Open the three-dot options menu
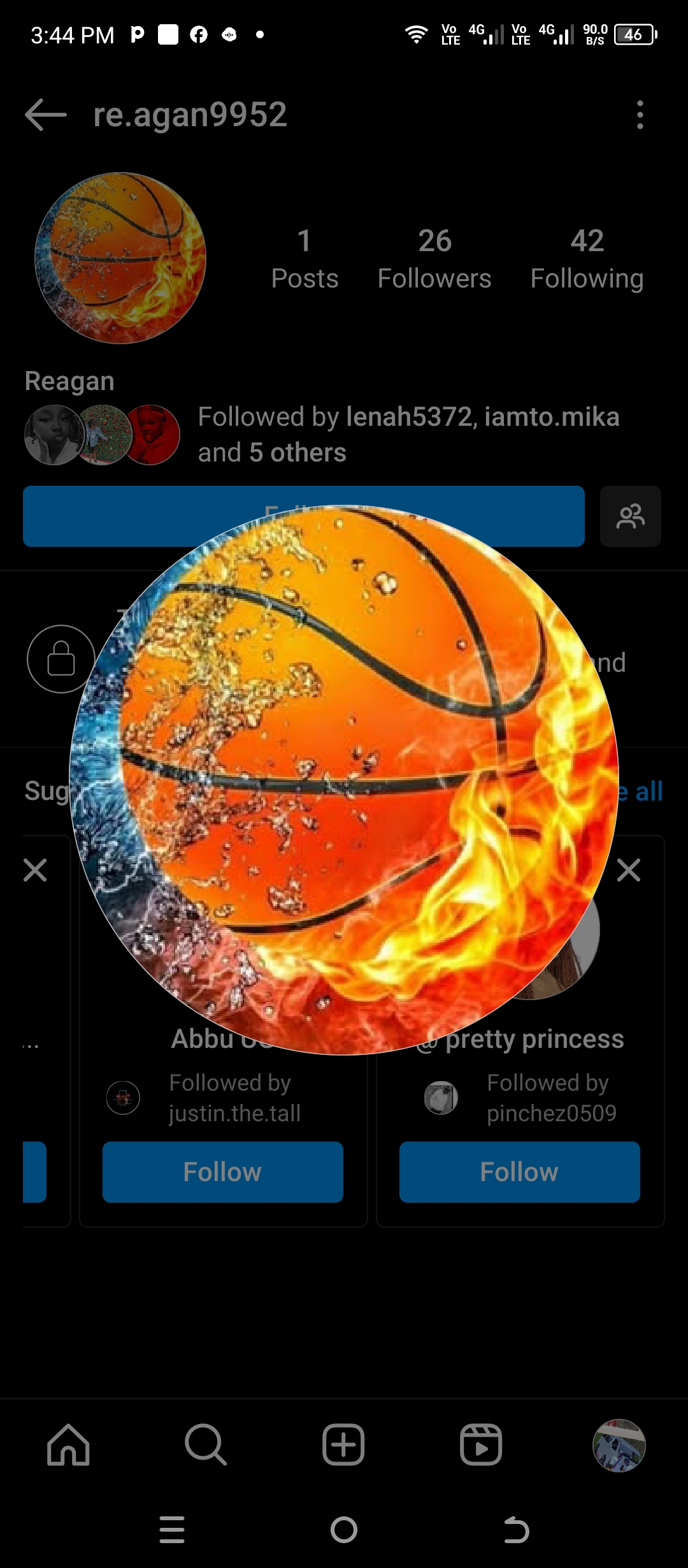The image size is (688, 1568). point(640,115)
